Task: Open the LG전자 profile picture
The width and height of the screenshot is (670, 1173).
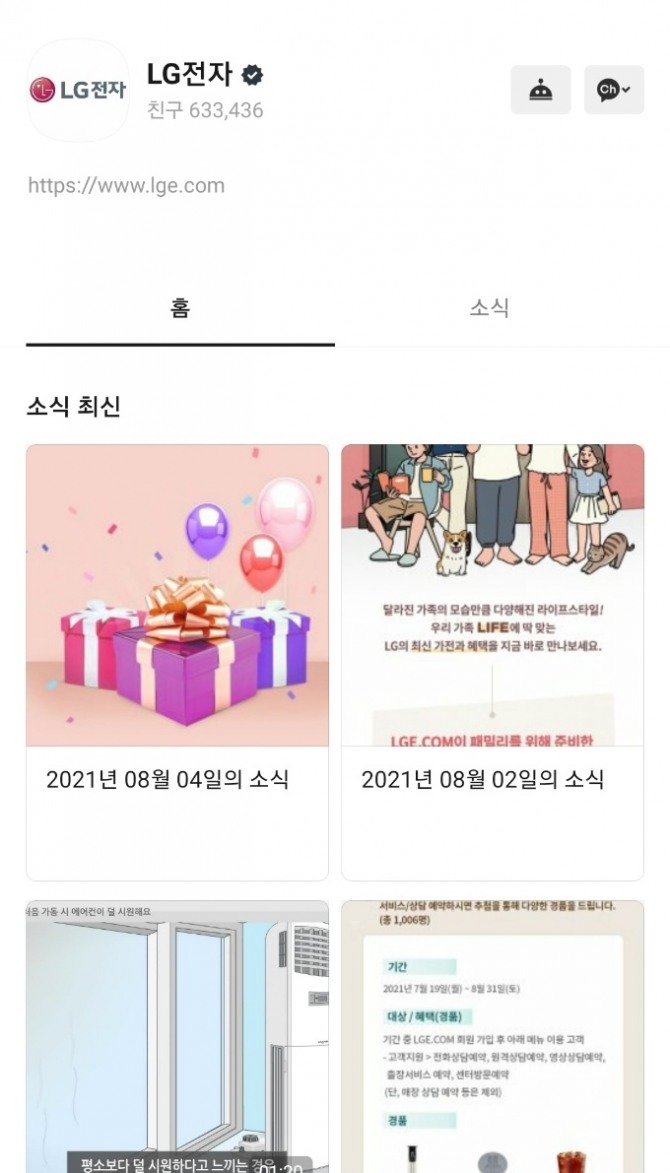Action: click(x=78, y=90)
